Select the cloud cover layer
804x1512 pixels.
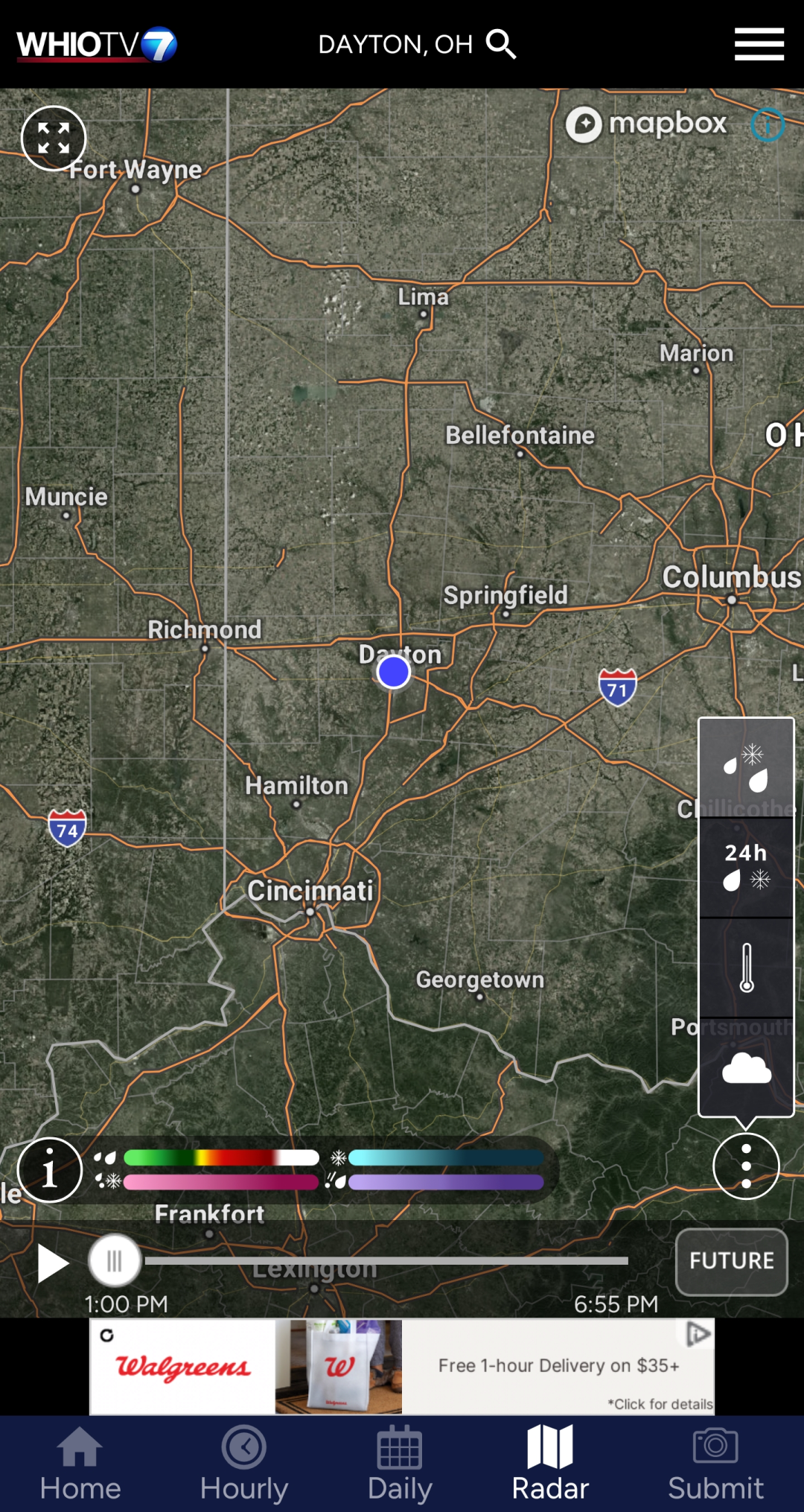coord(746,1068)
